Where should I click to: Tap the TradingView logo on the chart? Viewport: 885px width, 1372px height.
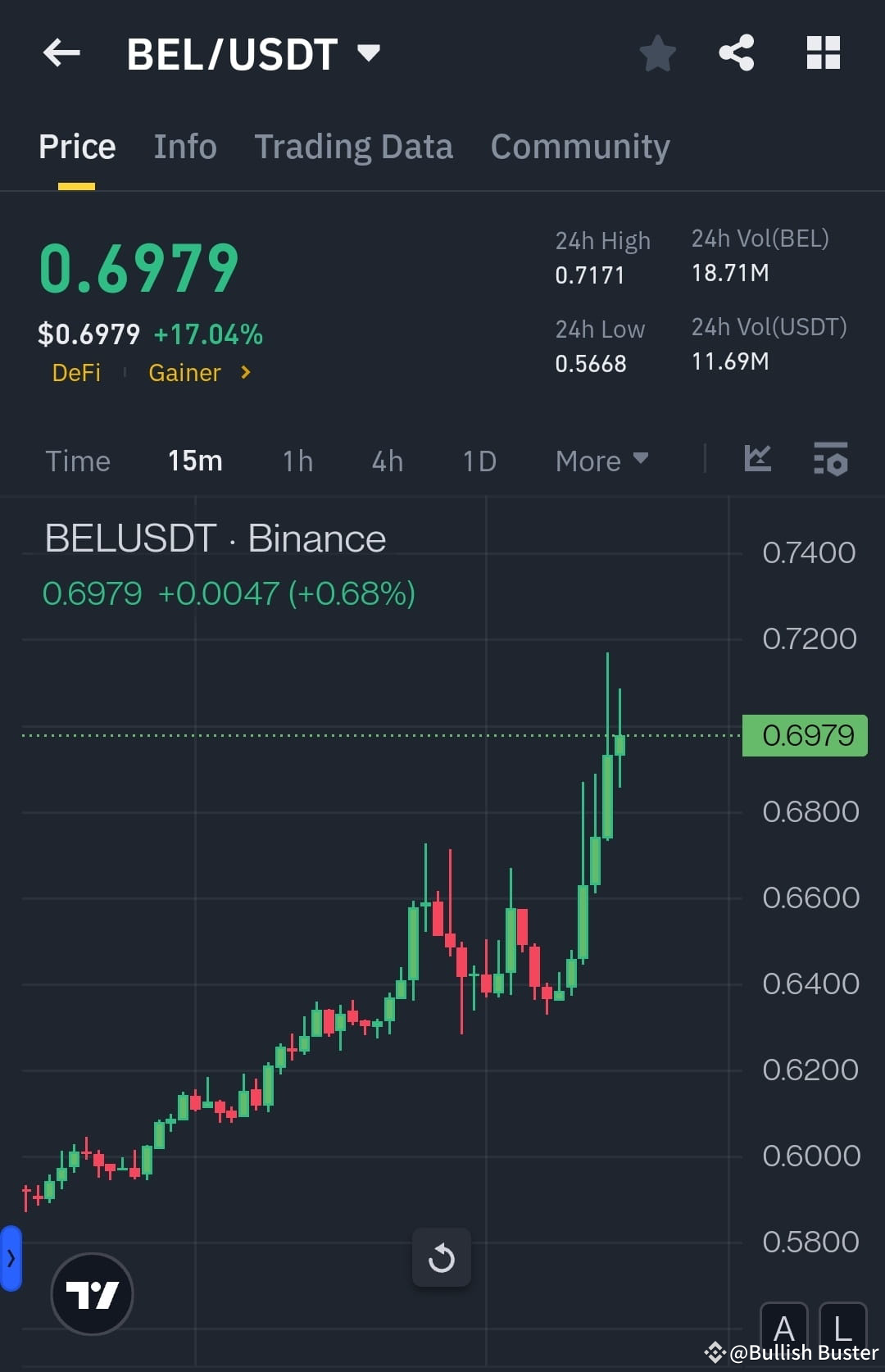click(92, 1293)
